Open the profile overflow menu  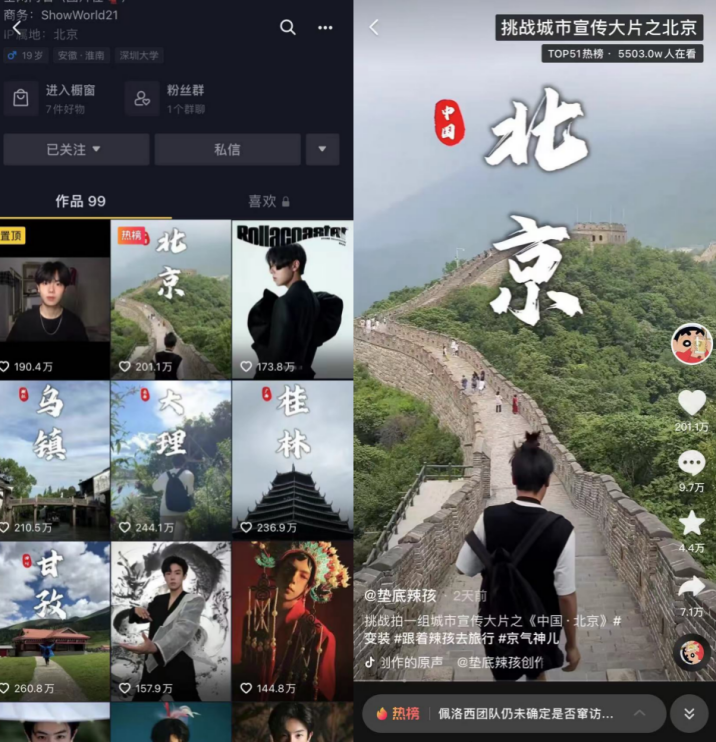[325, 28]
